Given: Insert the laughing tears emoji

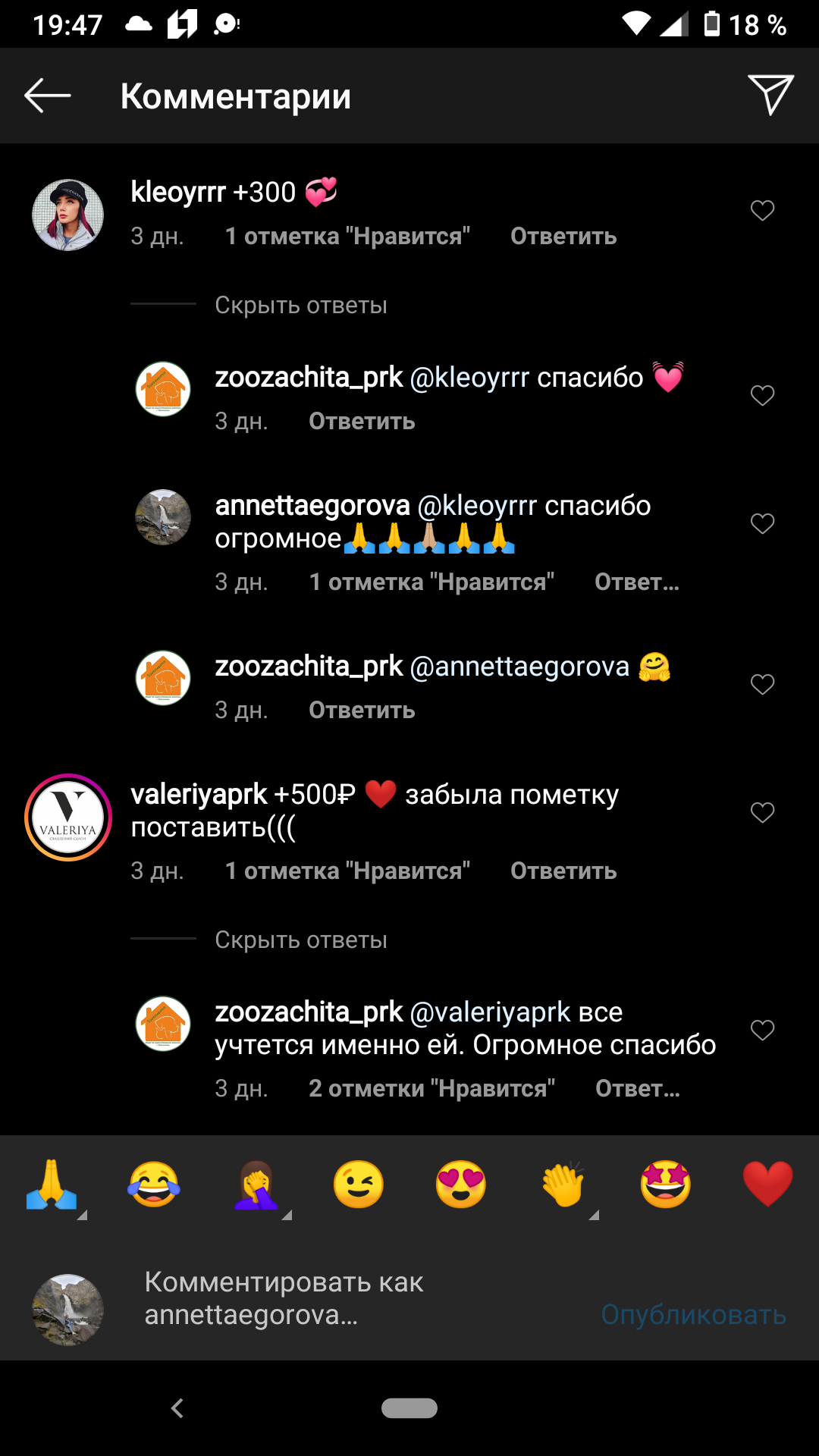Looking at the screenshot, I should point(154,1185).
